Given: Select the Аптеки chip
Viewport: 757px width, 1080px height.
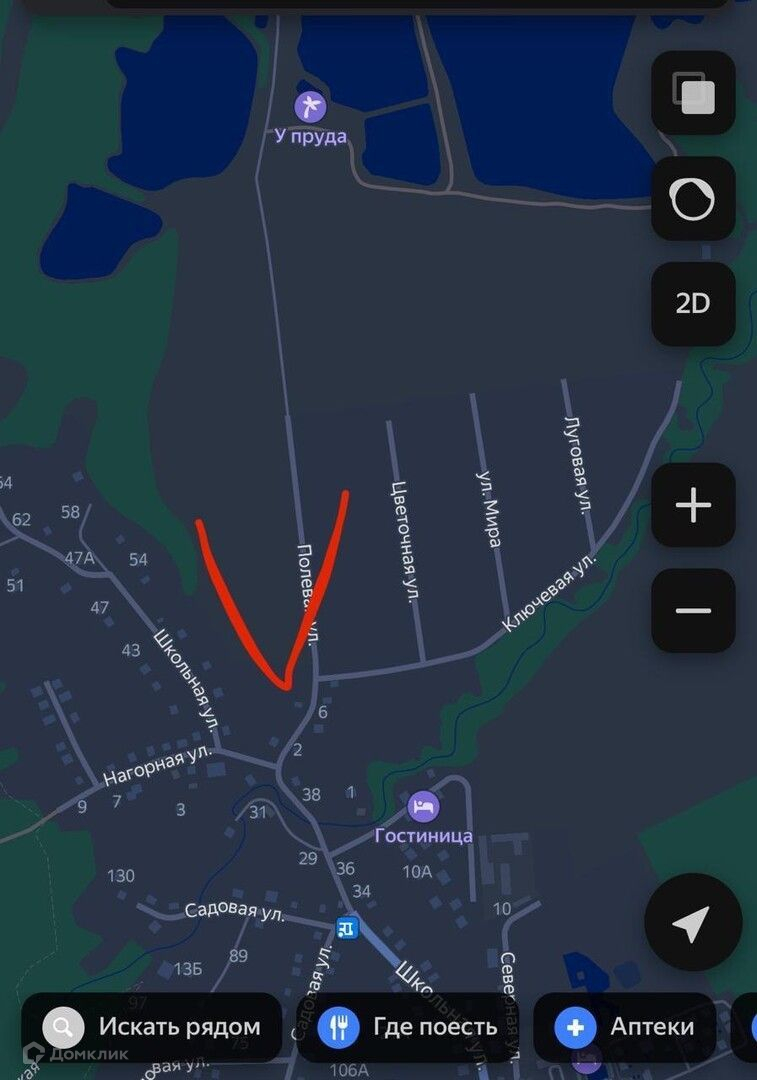Looking at the screenshot, I should 625,1027.
